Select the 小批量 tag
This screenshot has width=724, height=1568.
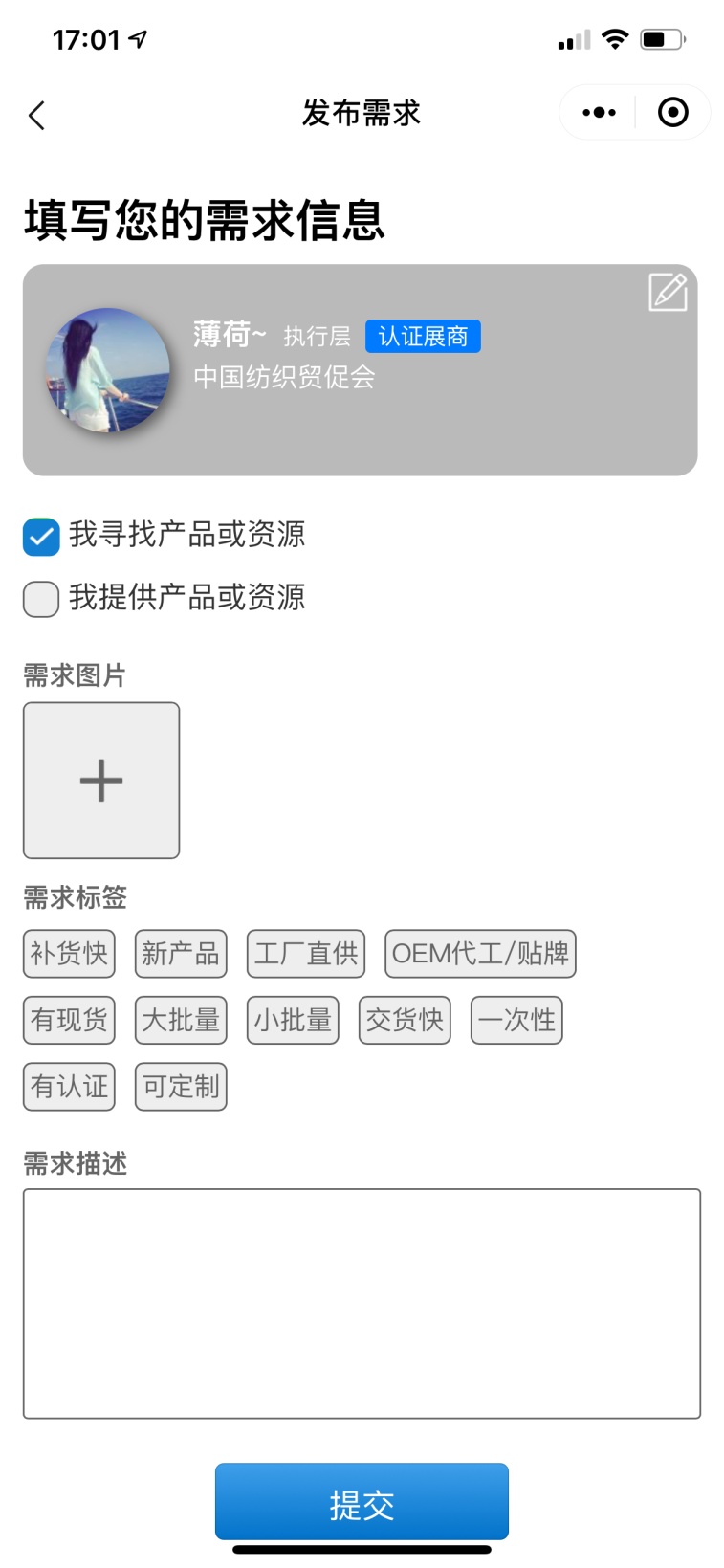(293, 1020)
